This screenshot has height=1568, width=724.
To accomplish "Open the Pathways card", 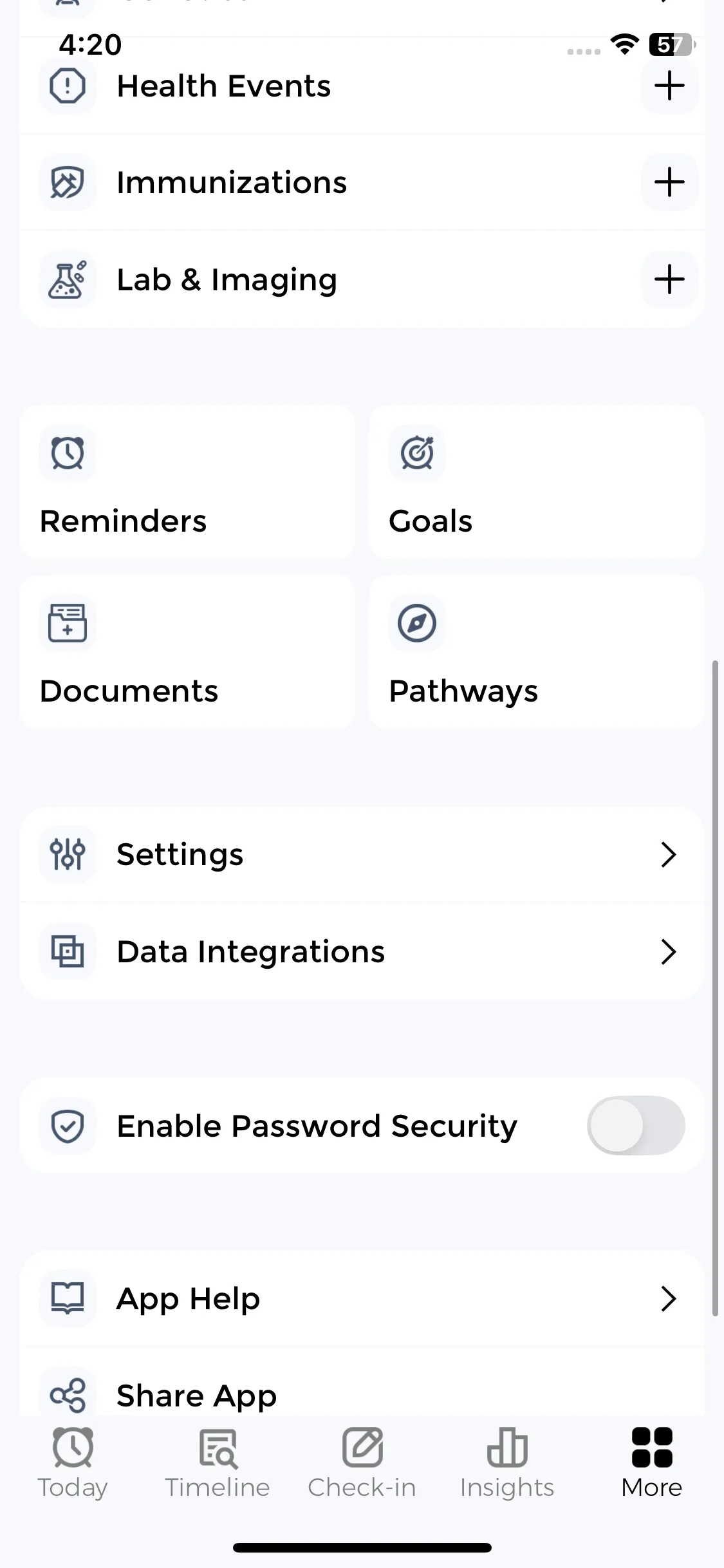I will 536,652.
